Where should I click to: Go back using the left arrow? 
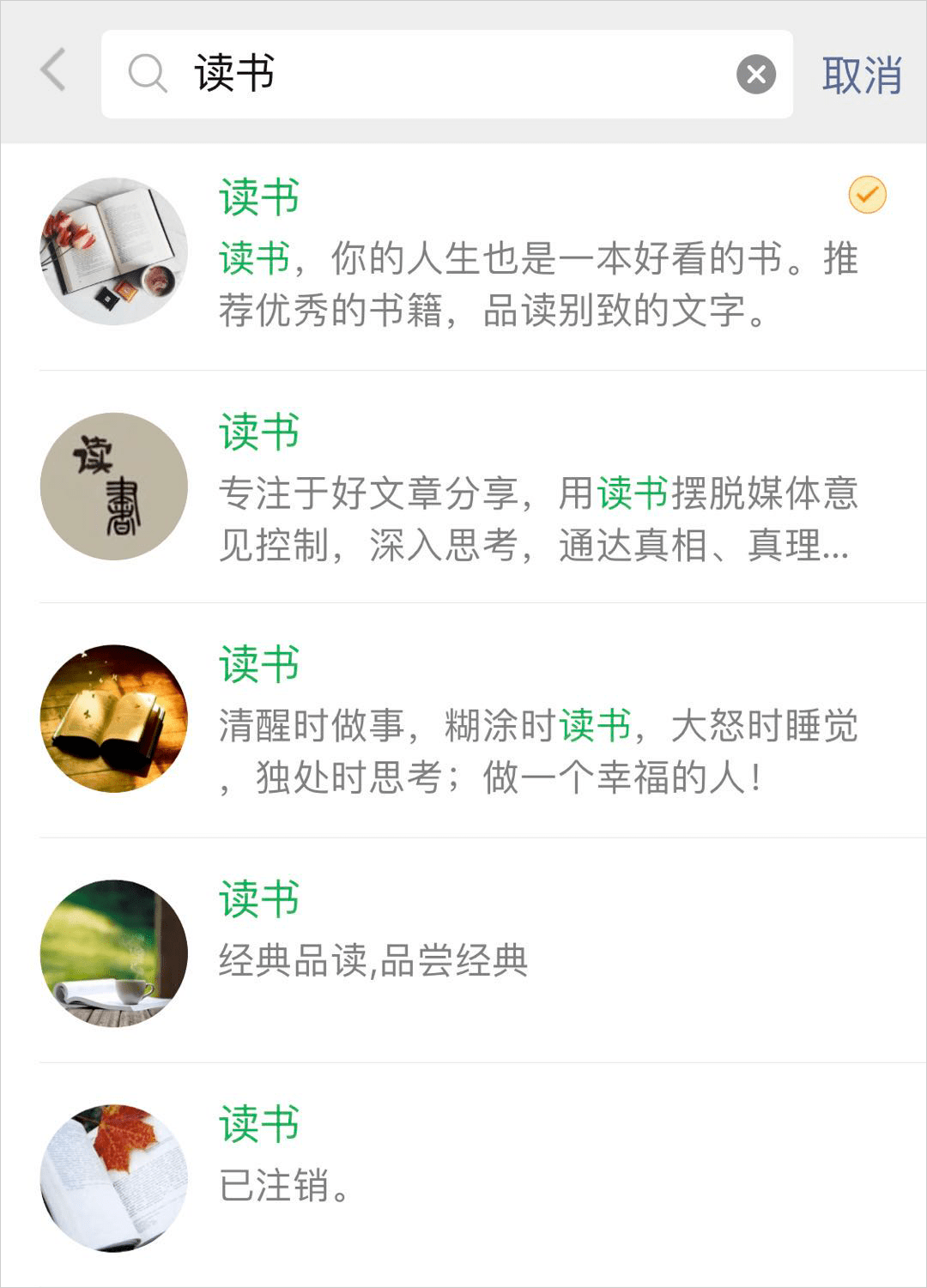coord(53,70)
